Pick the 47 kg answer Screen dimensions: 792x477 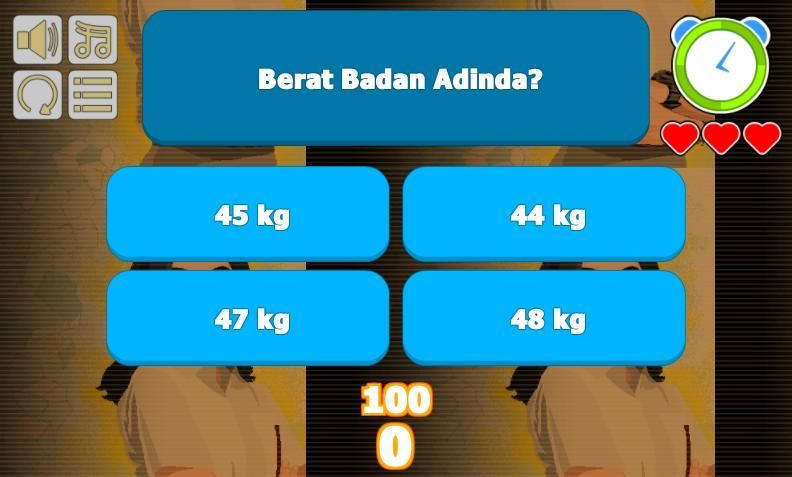248,317
